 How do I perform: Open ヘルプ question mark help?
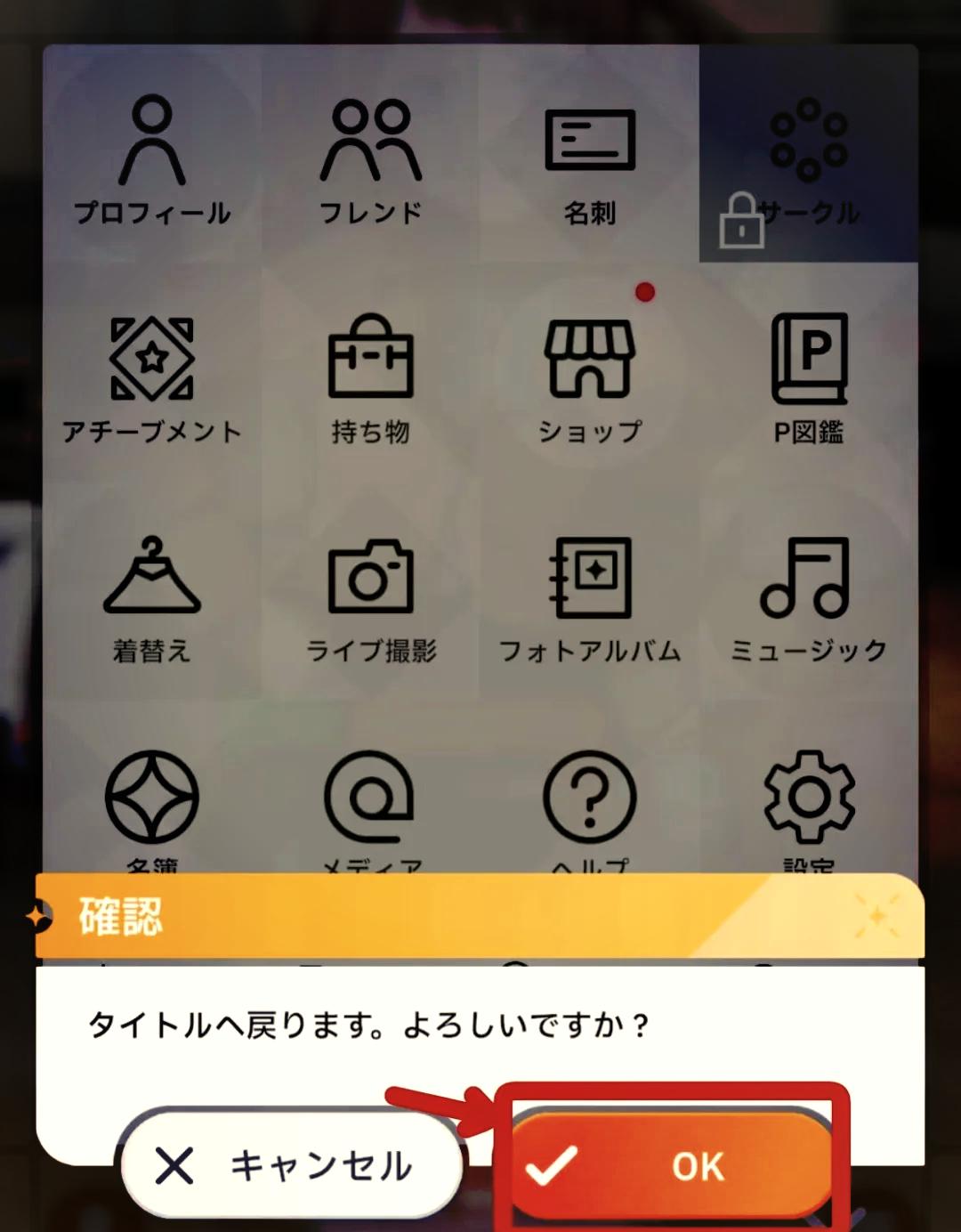(x=589, y=798)
